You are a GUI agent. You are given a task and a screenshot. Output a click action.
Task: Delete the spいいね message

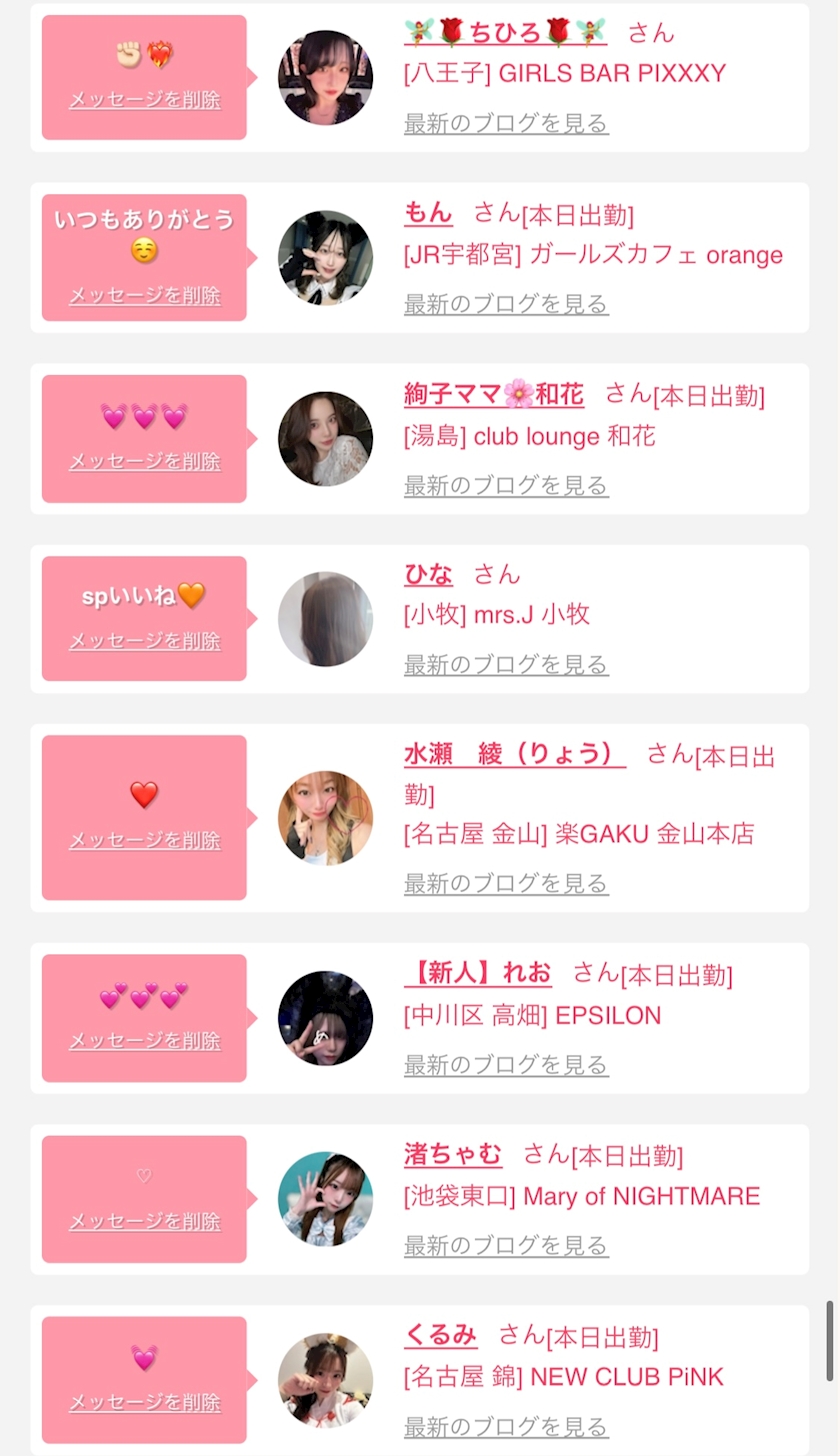(x=145, y=641)
